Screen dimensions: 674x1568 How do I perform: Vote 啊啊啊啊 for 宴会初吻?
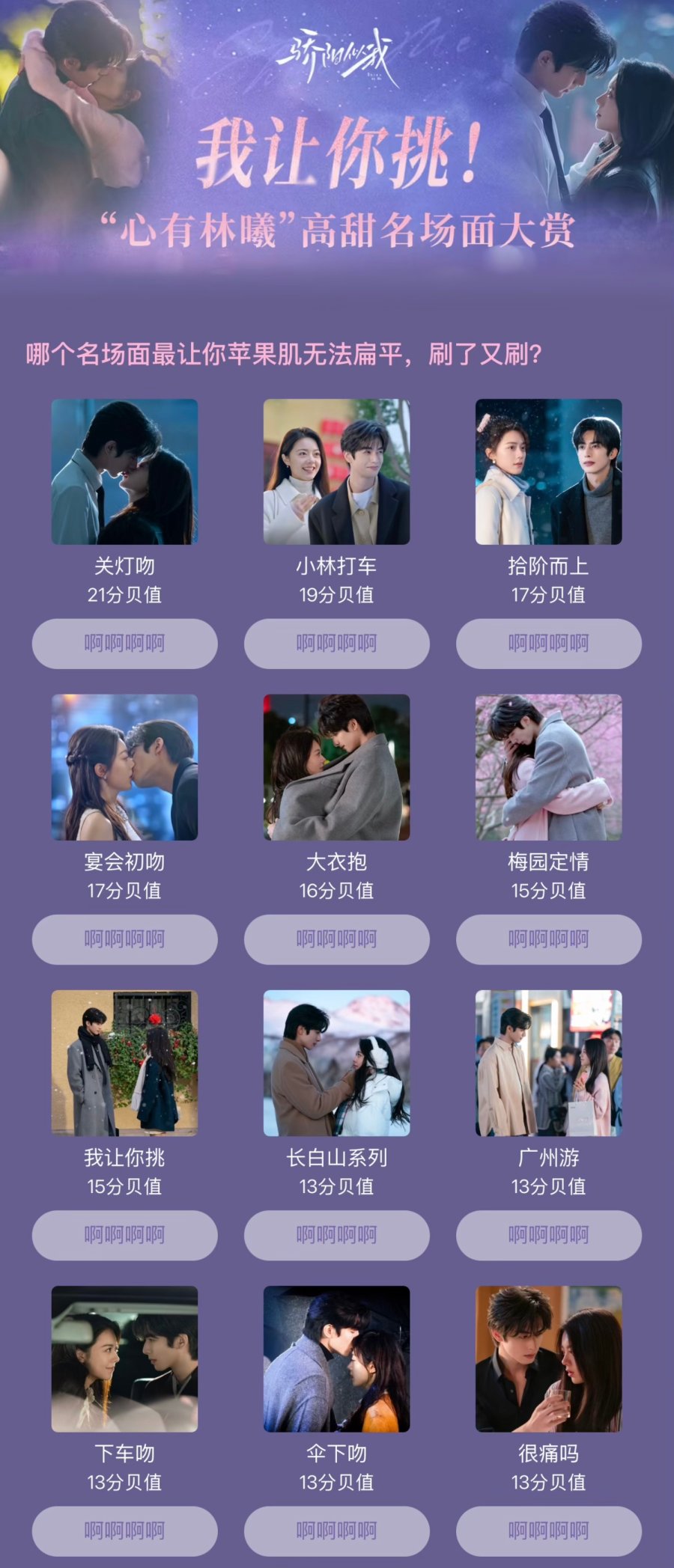(124, 939)
